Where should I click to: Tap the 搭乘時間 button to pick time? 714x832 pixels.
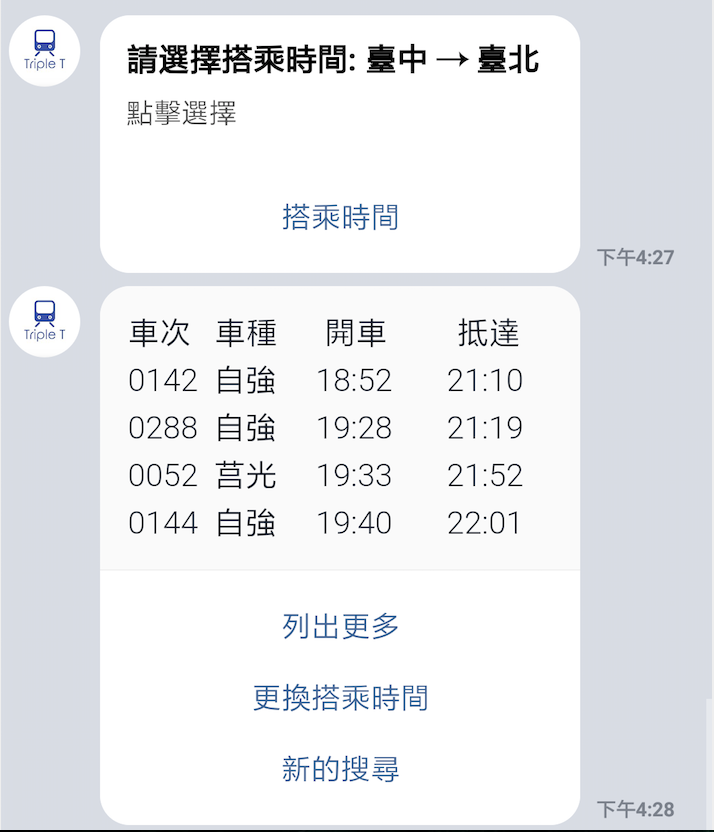point(340,217)
